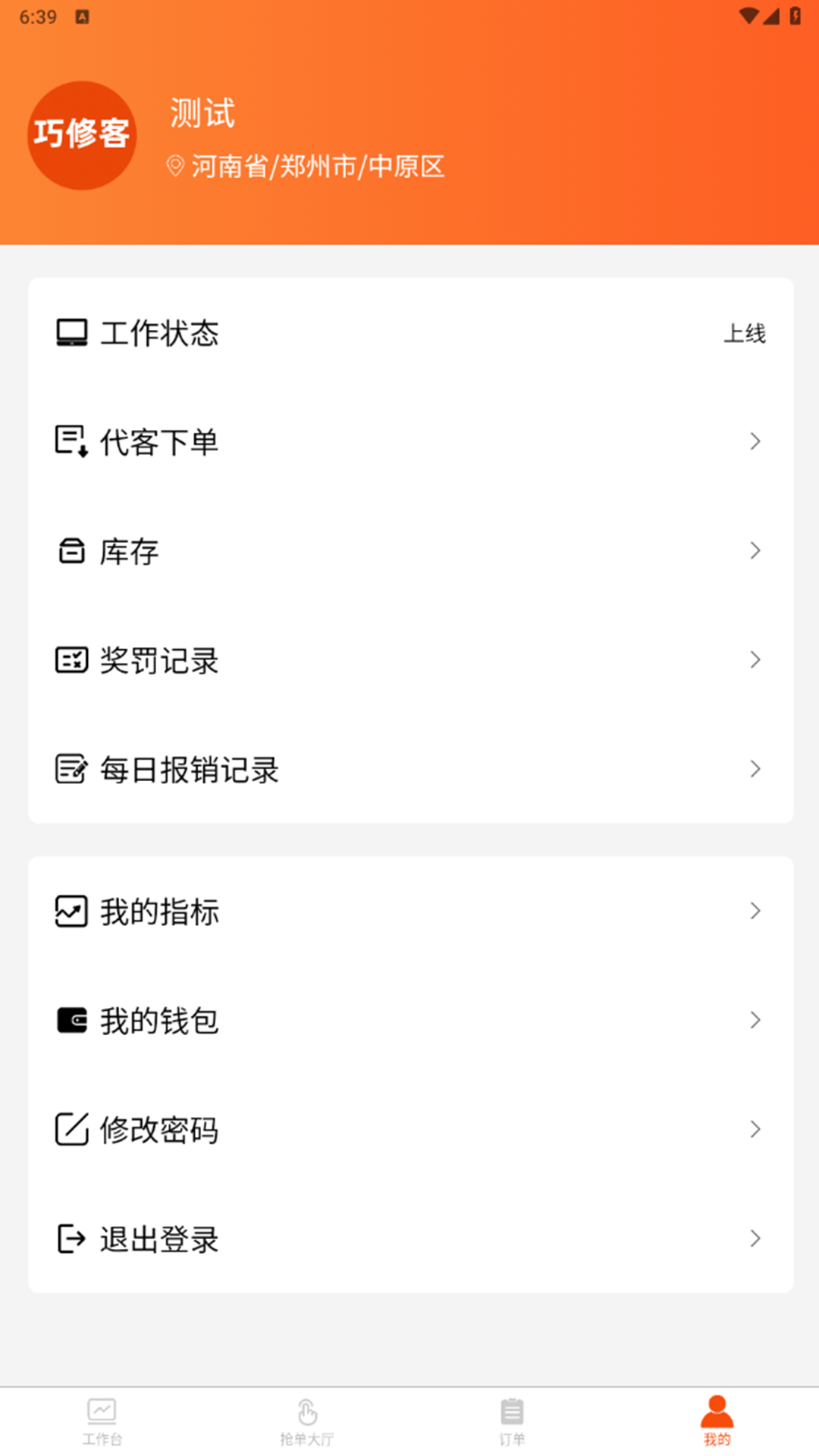Go to the 订单 tab

pos(512,1422)
